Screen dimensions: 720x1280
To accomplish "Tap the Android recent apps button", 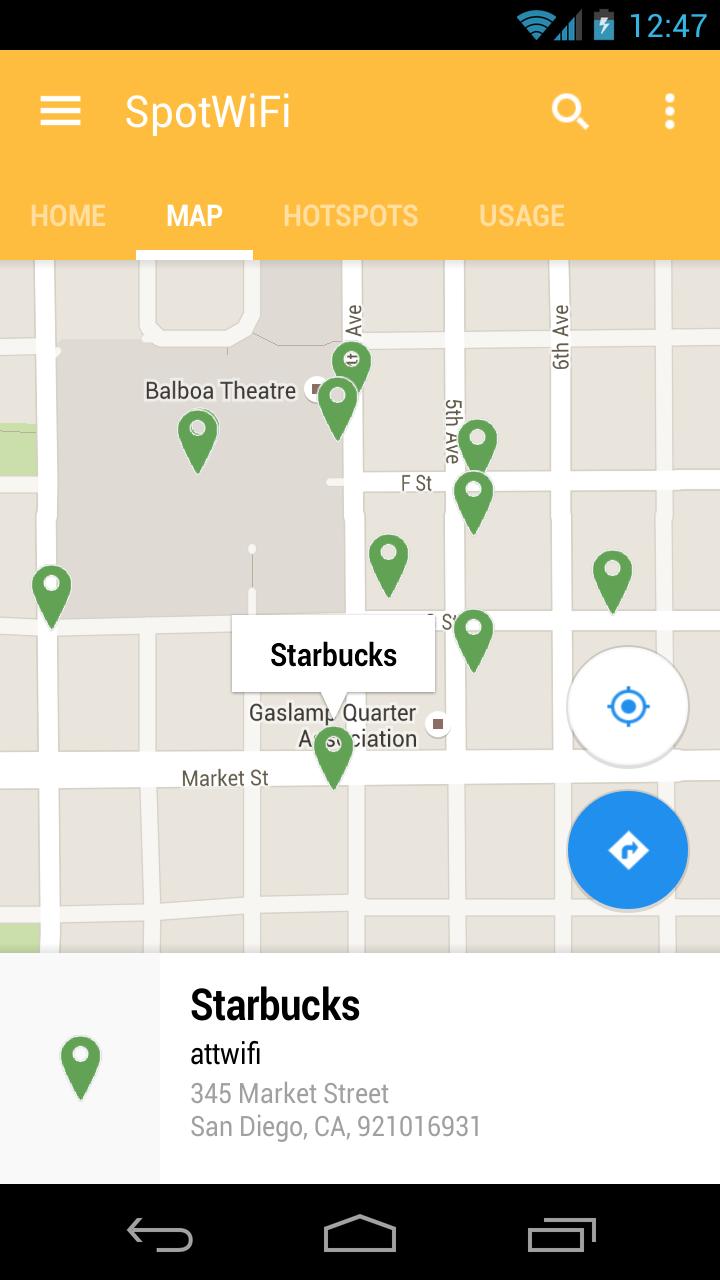I will coord(560,1236).
